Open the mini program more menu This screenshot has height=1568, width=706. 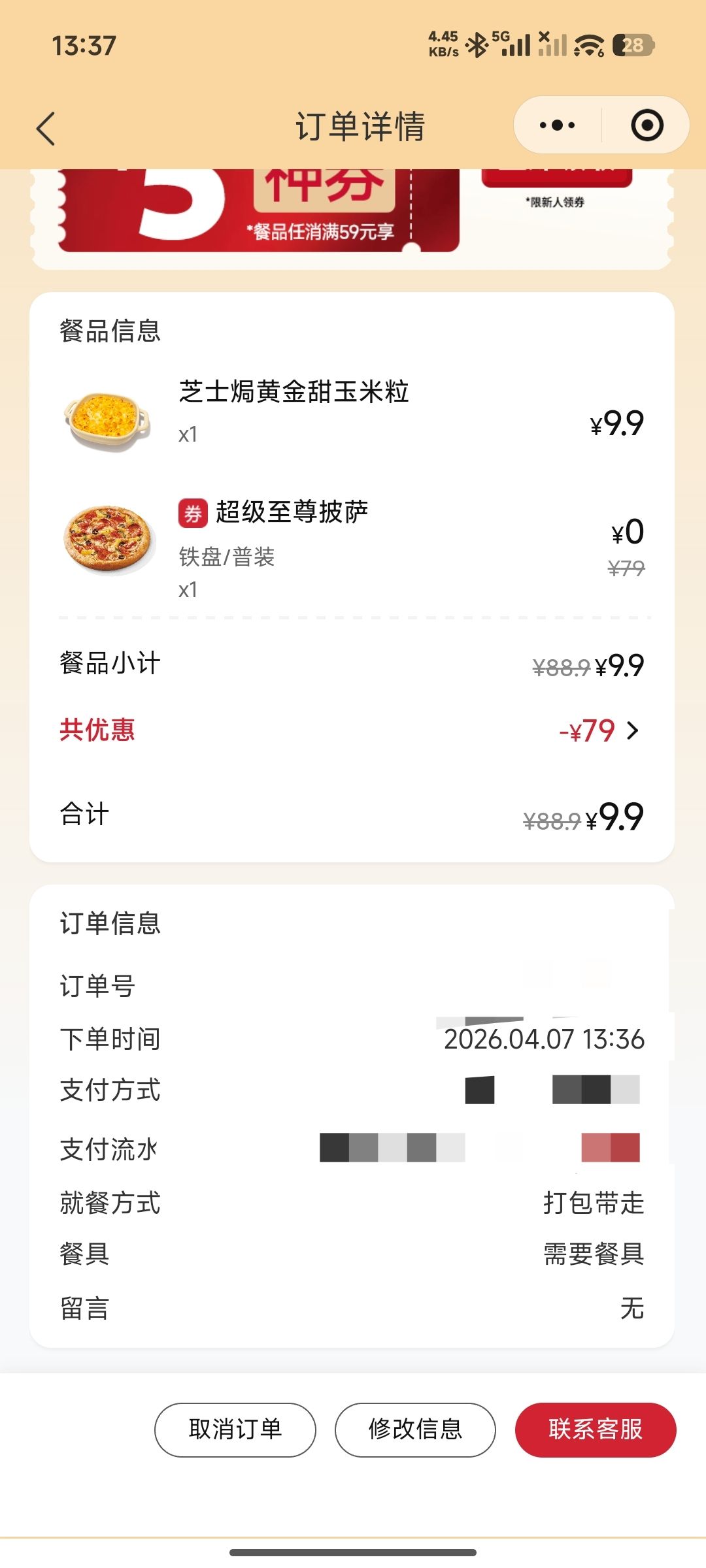pos(558,125)
